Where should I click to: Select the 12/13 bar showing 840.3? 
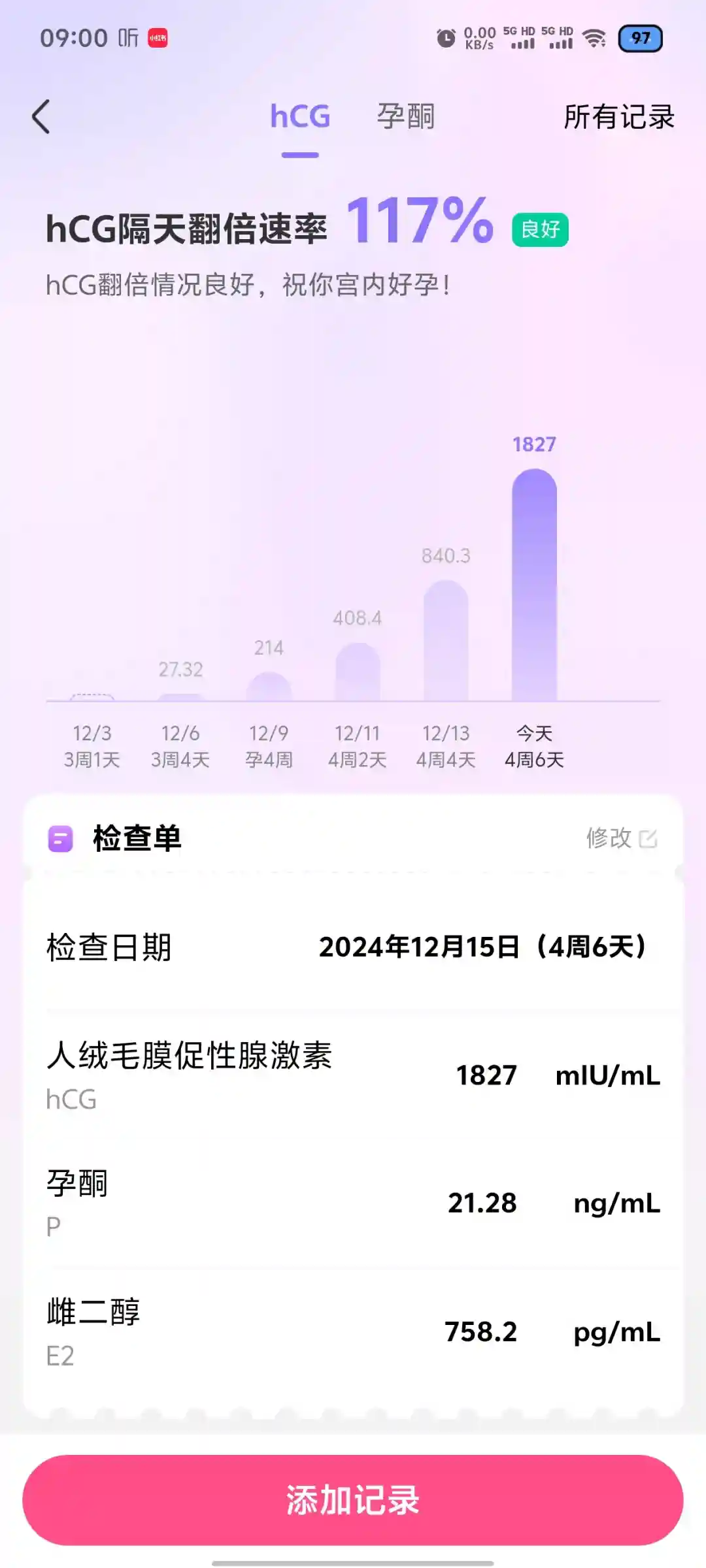tap(446, 640)
